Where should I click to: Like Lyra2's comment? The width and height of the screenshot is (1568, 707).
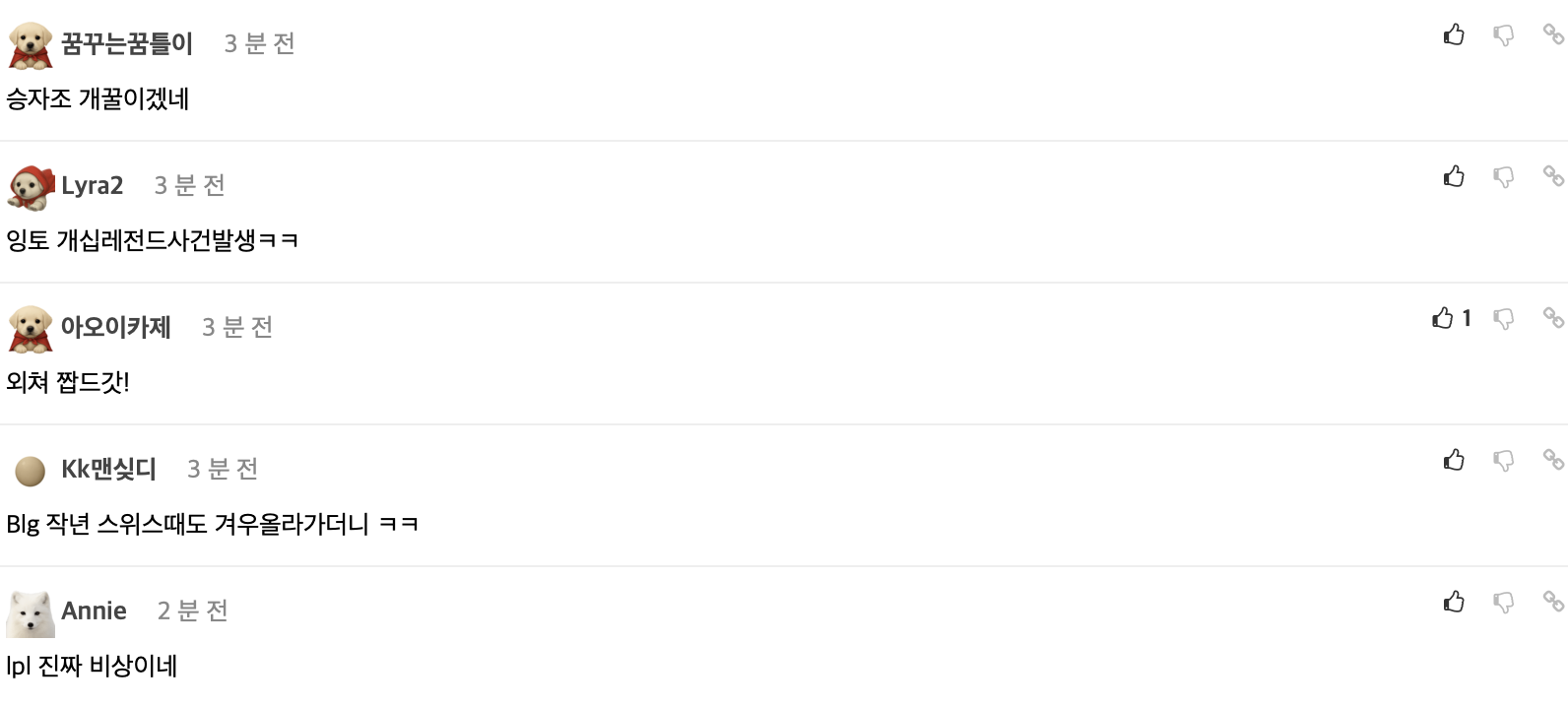coord(1454,177)
